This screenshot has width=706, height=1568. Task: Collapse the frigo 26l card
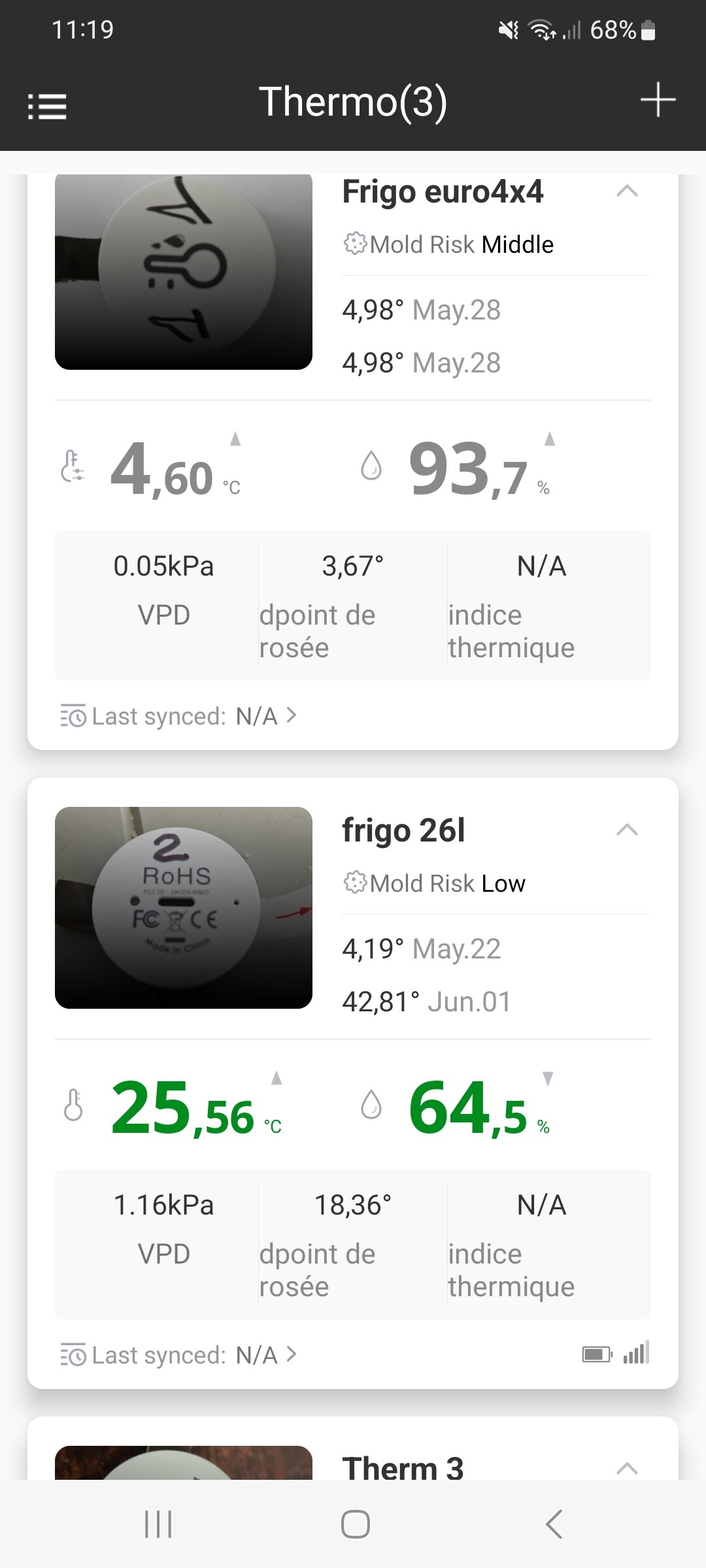[x=627, y=830]
